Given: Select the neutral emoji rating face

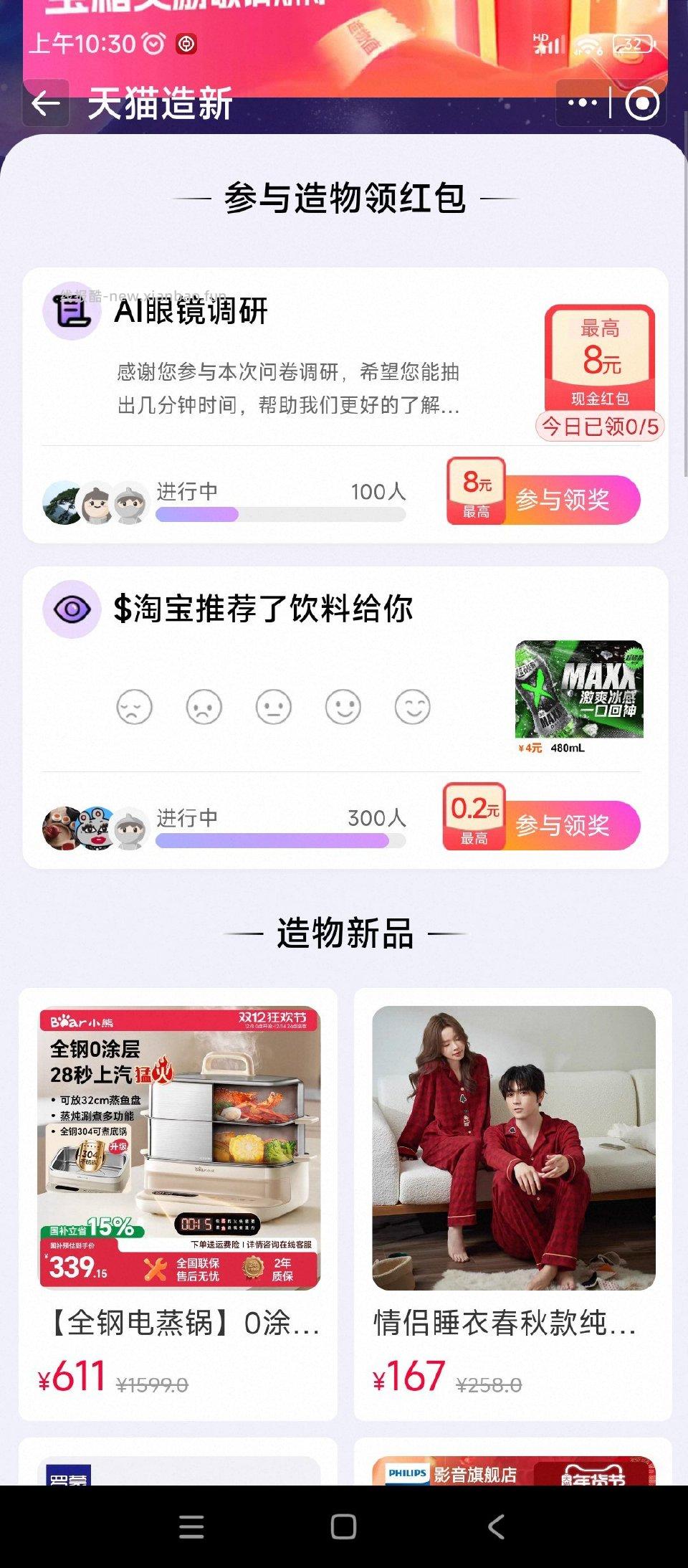Looking at the screenshot, I should pyautogui.click(x=273, y=706).
